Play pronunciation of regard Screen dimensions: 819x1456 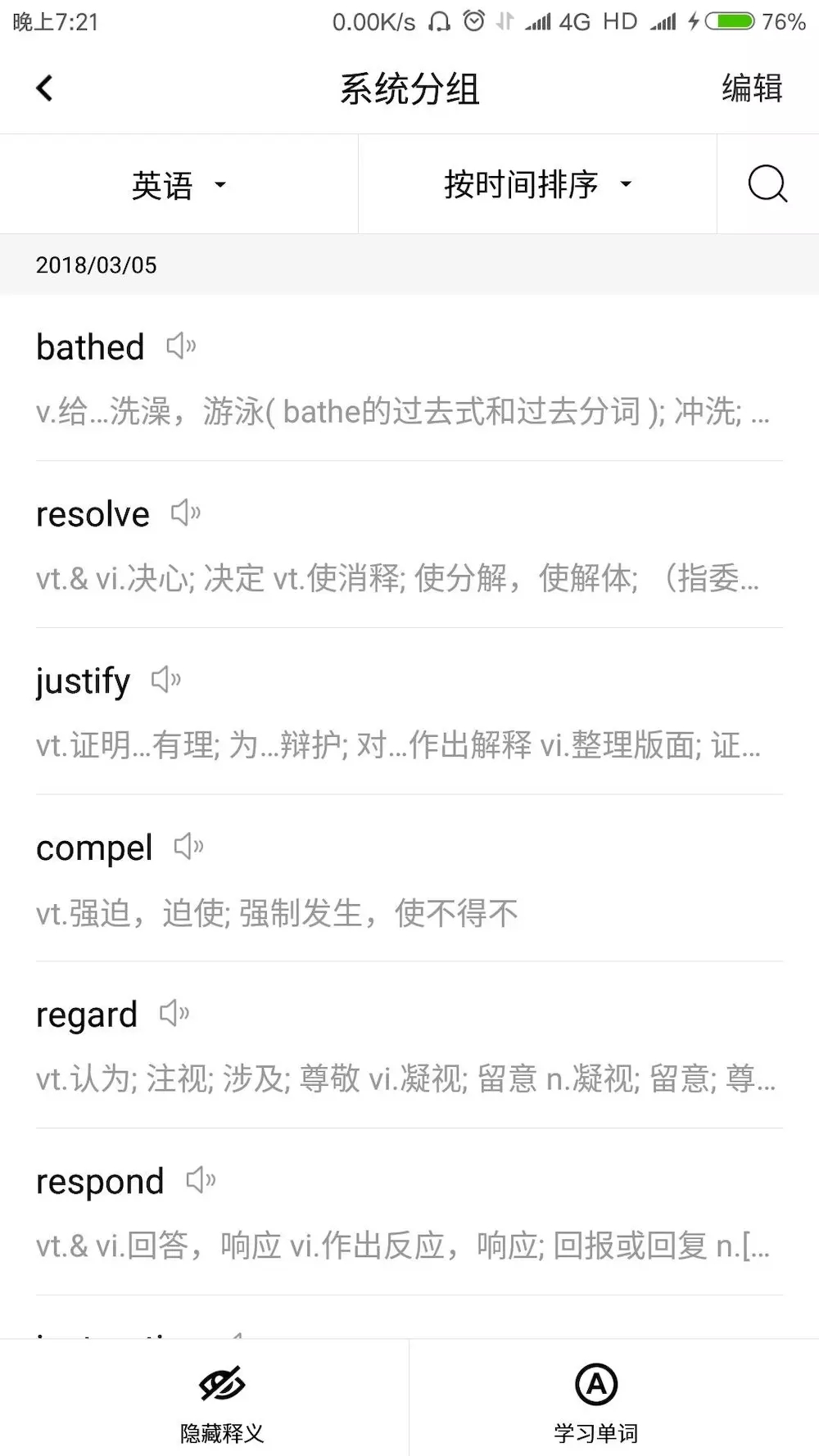point(174,1014)
